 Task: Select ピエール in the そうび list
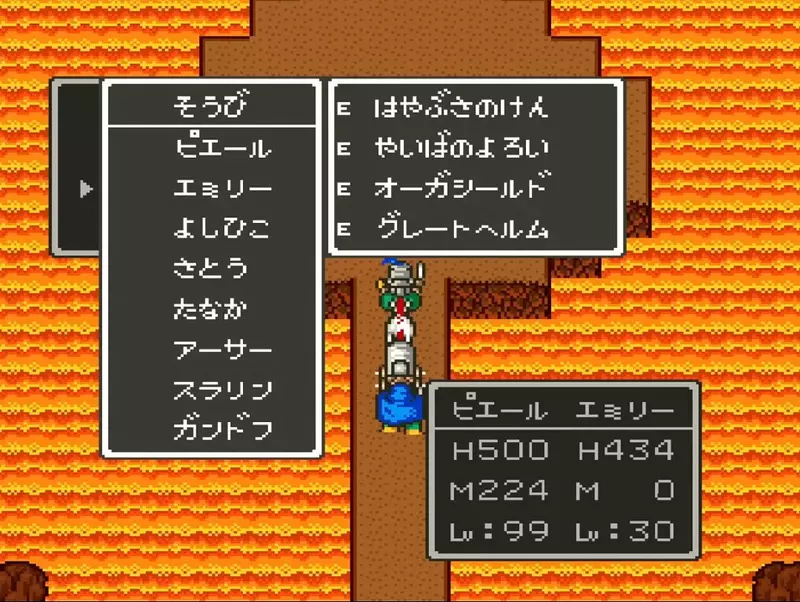[221, 149]
